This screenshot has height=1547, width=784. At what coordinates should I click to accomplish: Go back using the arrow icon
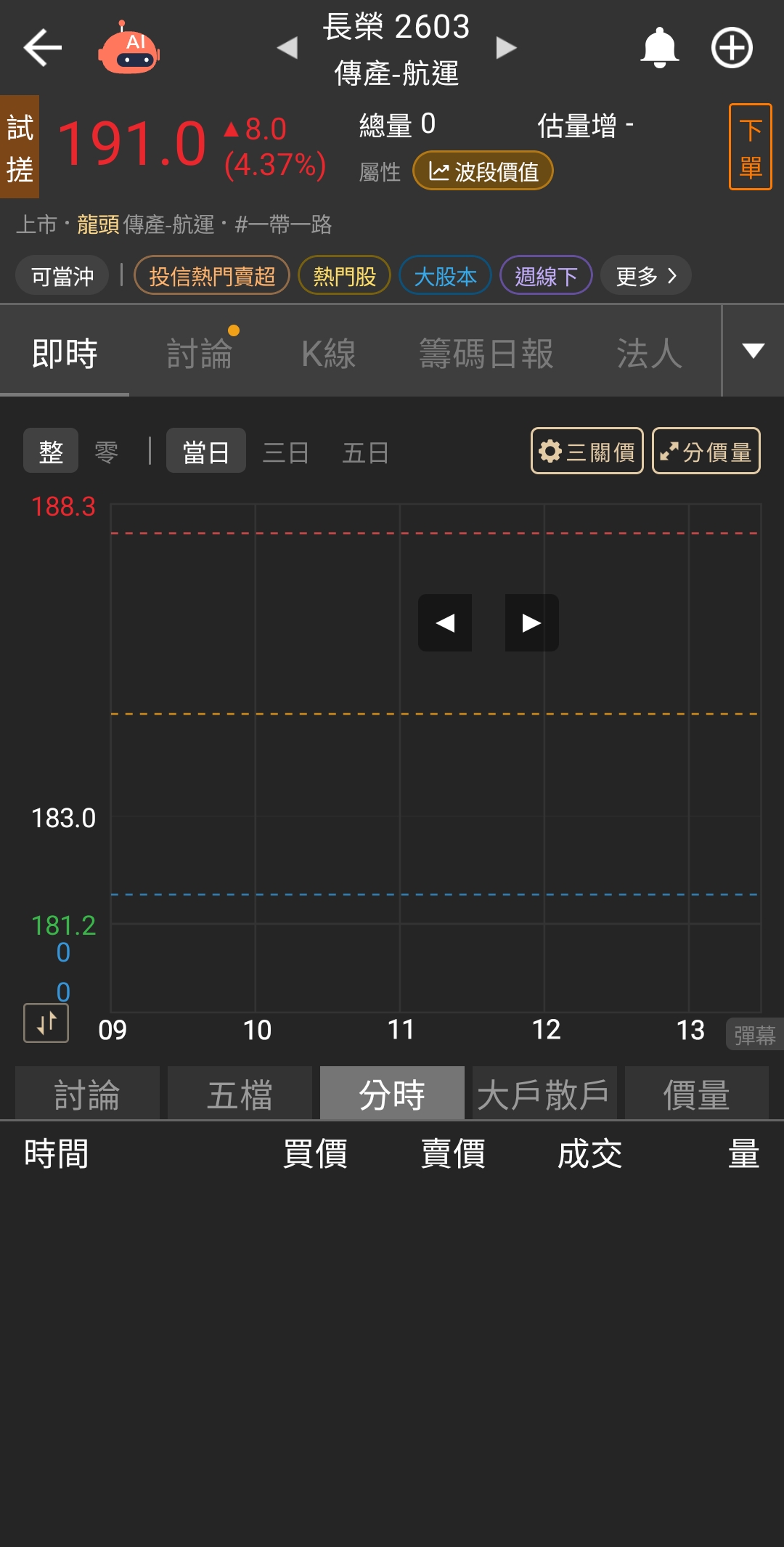point(43,48)
